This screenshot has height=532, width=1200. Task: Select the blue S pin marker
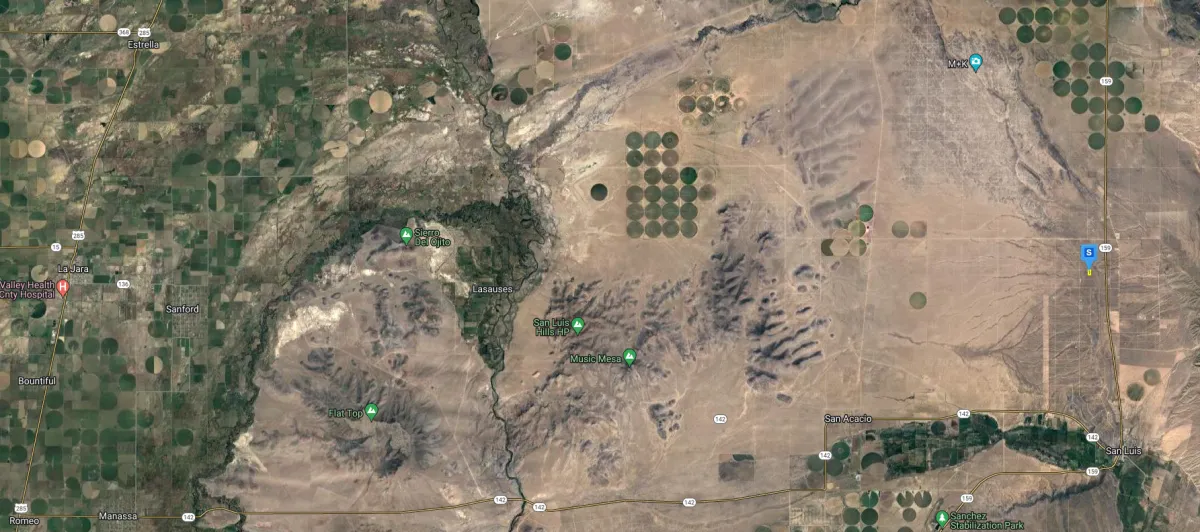[x=1088, y=254]
